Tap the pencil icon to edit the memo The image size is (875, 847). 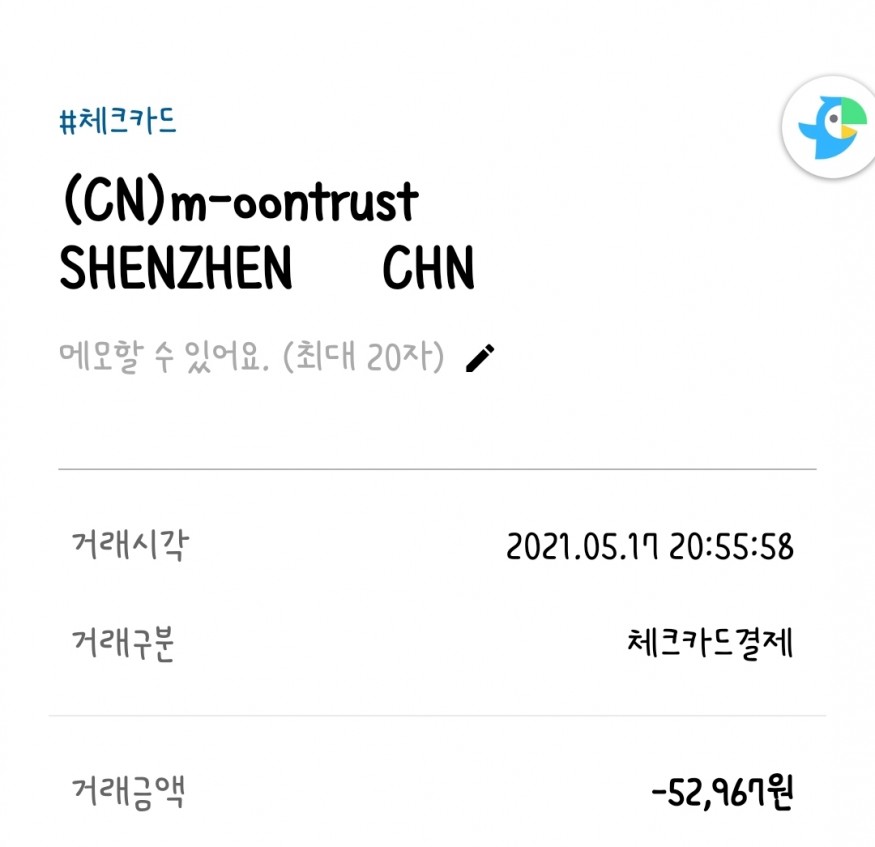(x=480, y=357)
